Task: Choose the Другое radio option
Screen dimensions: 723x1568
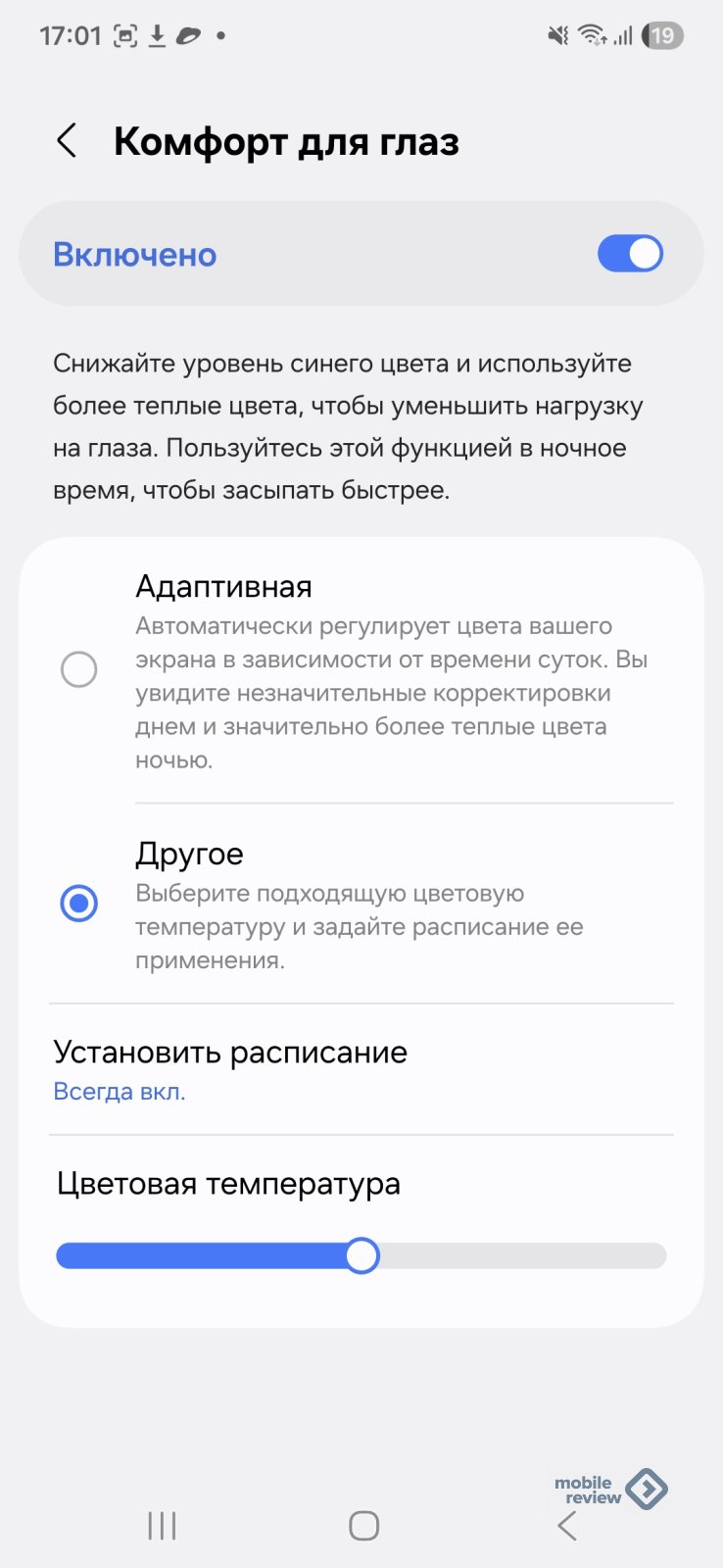Action: [x=79, y=903]
